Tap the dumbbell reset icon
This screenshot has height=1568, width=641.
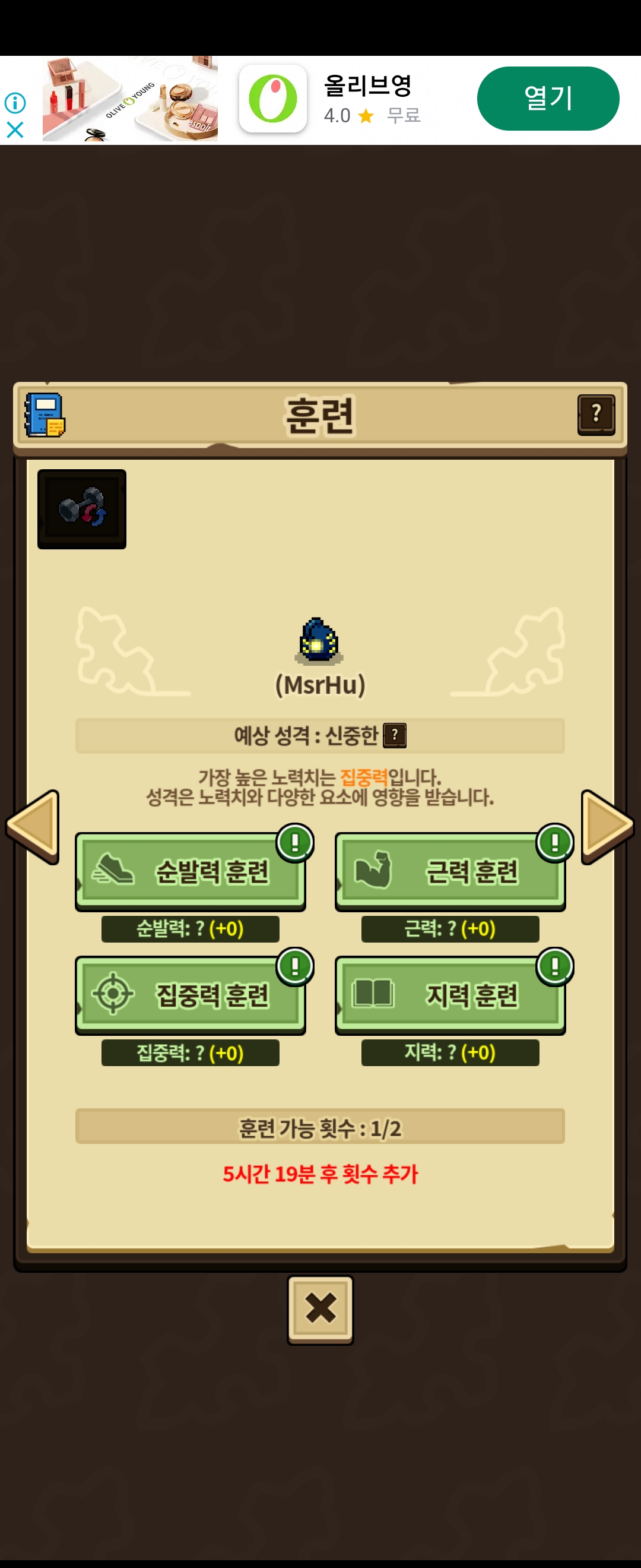tap(82, 509)
